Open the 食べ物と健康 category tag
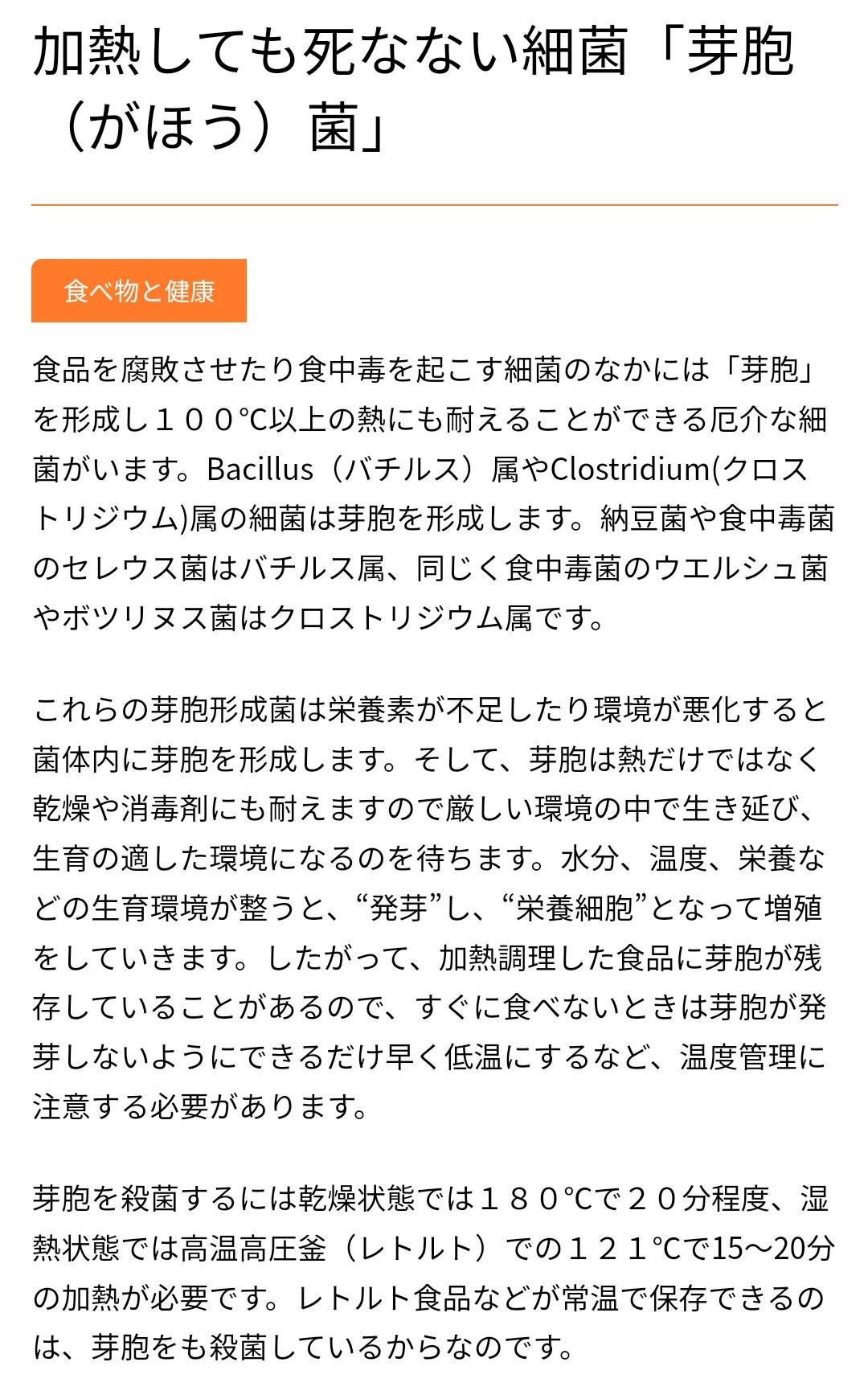868x1395 pixels. pos(139,290)
